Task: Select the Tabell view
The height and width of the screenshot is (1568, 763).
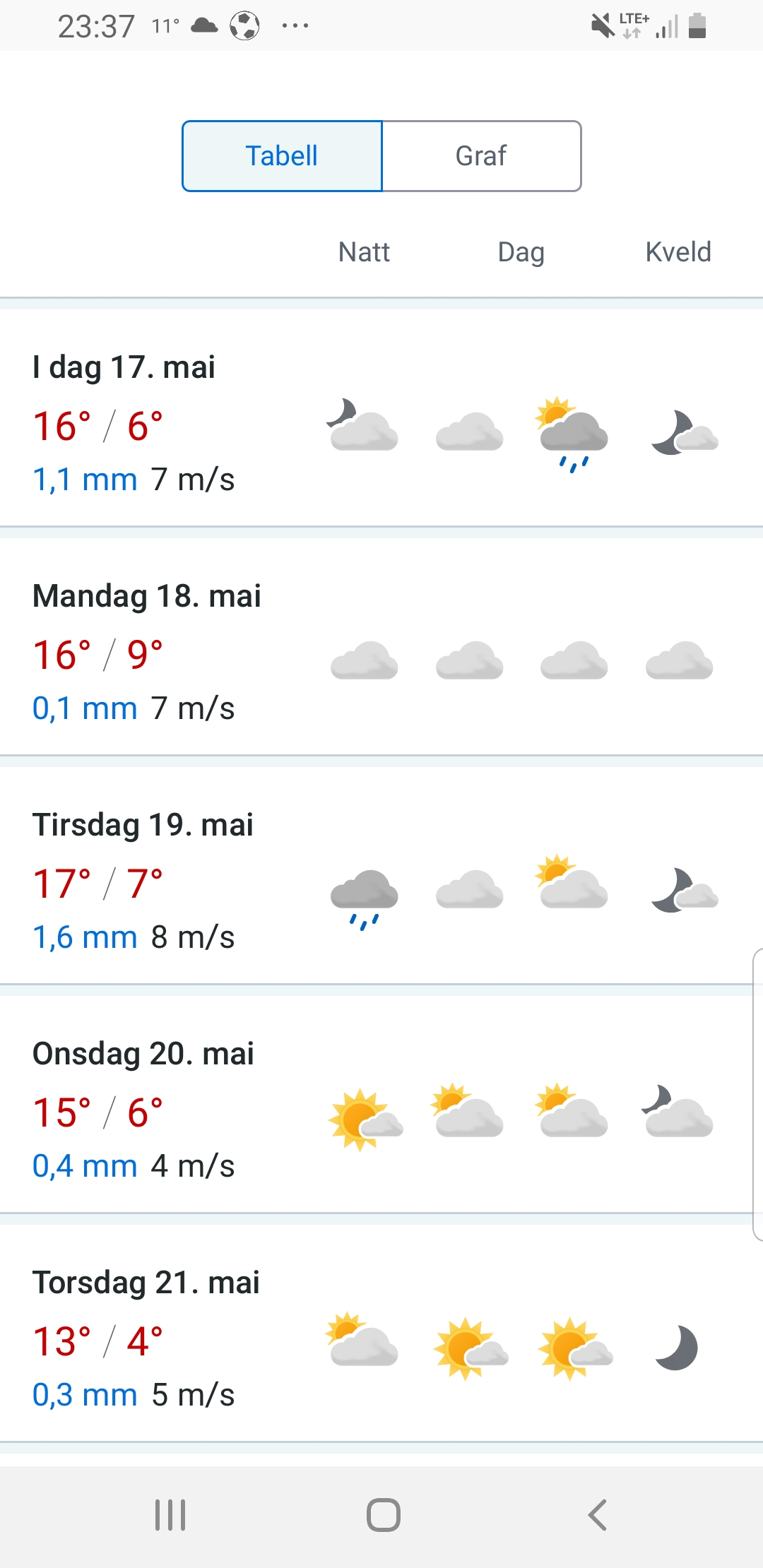Action: click(282, 156)
